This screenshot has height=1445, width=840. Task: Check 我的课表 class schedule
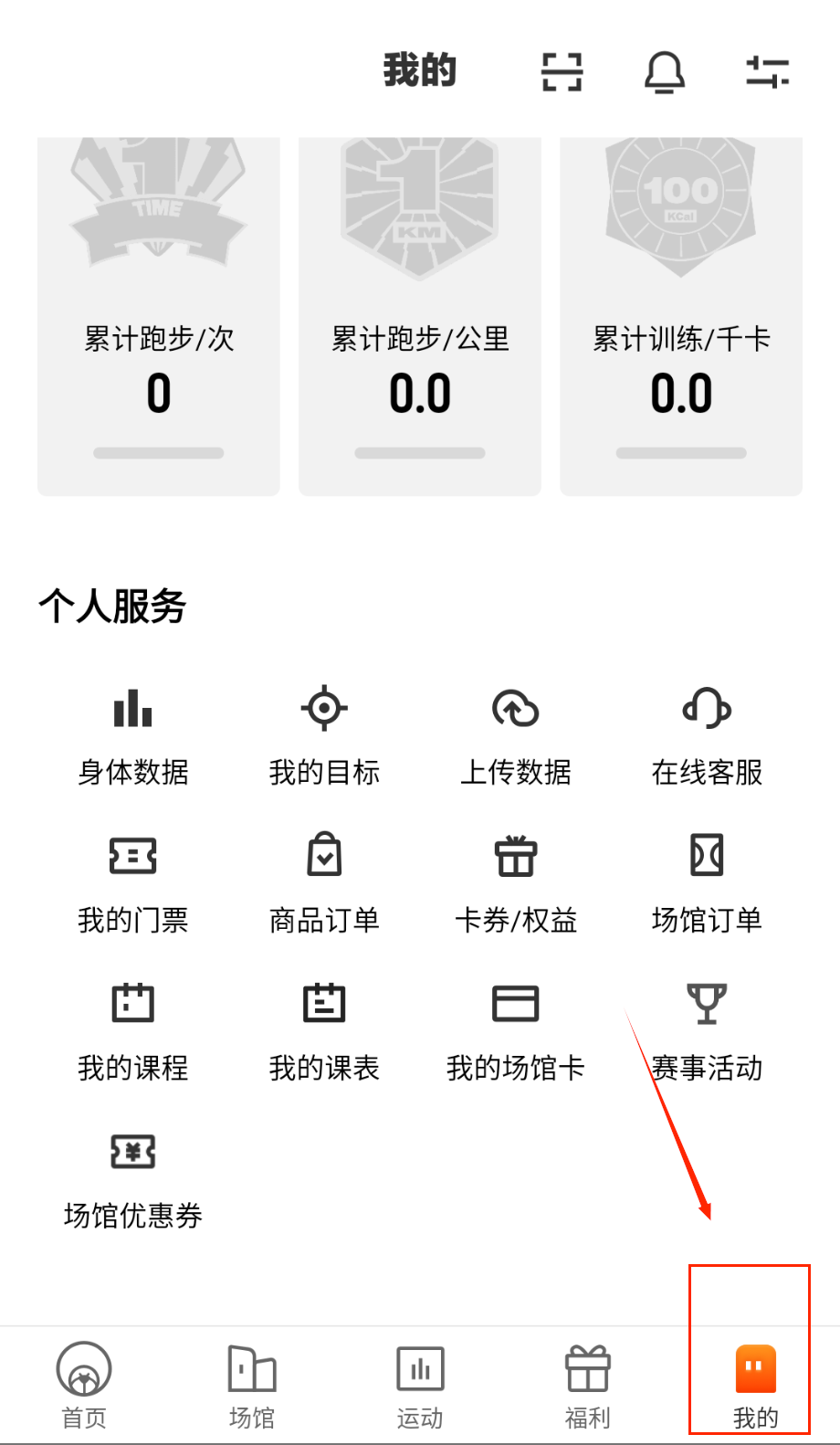[x=324, y=1031]
